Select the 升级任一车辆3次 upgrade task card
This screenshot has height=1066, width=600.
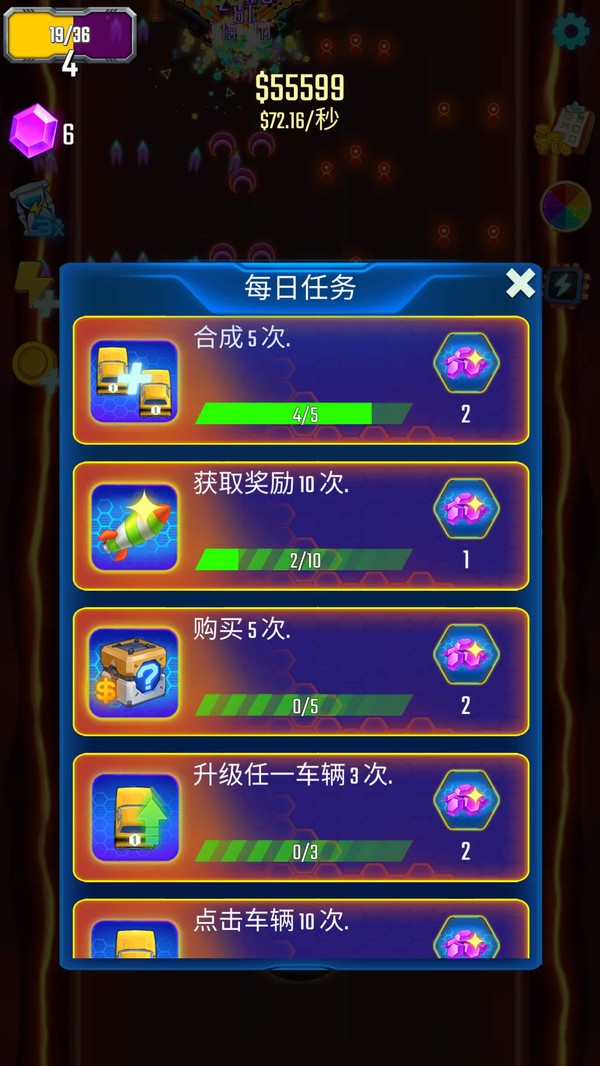coord(300,818)
